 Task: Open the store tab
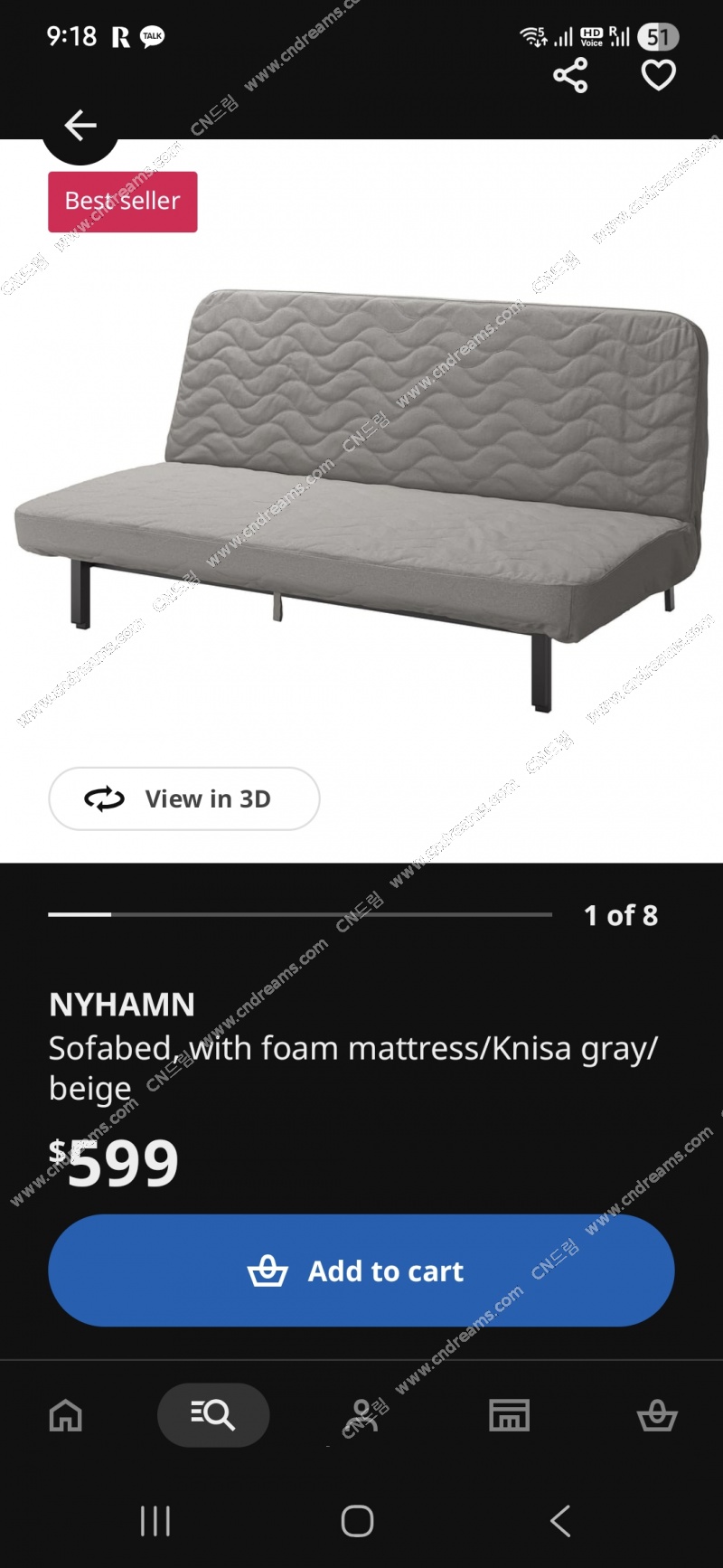510,1415
